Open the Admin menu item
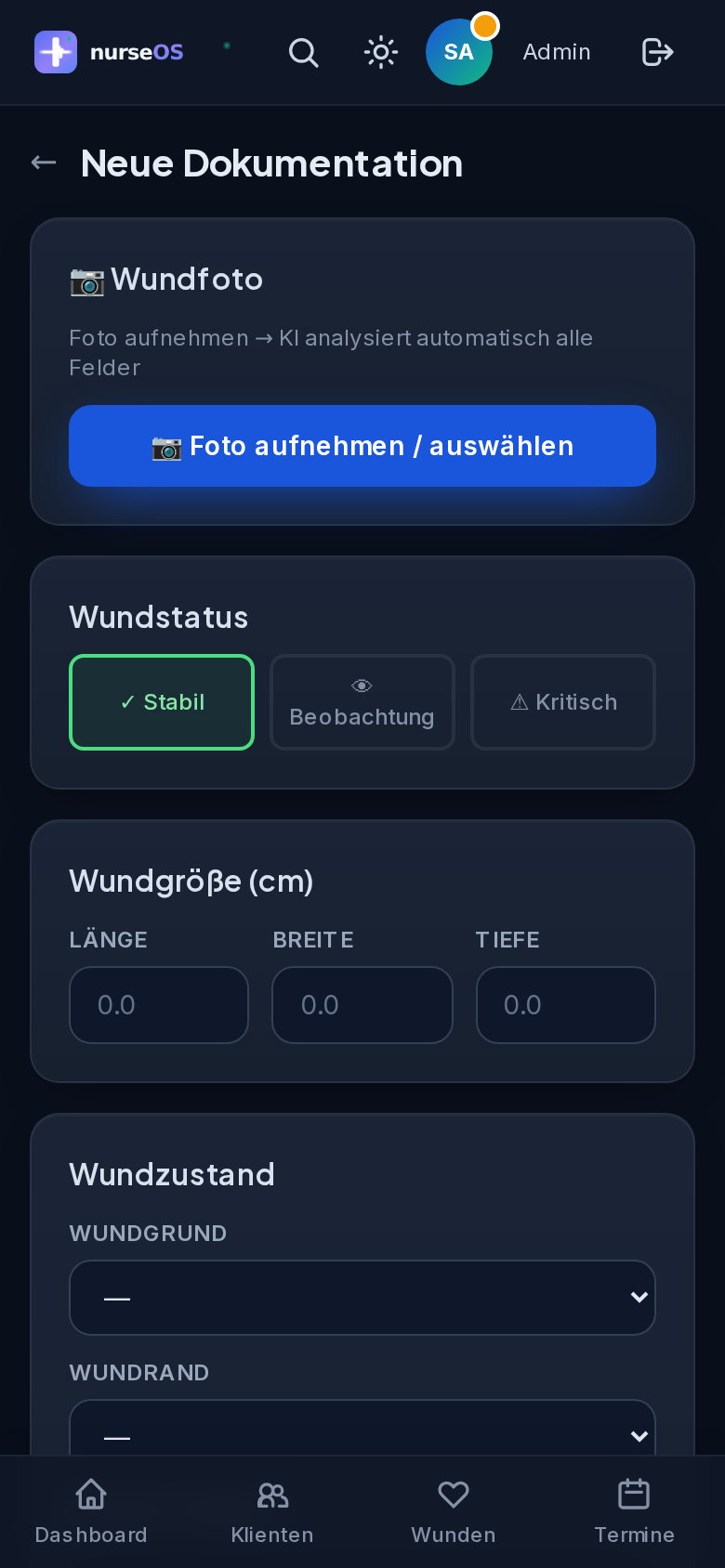725x1568 pixels. click(556, 53)
